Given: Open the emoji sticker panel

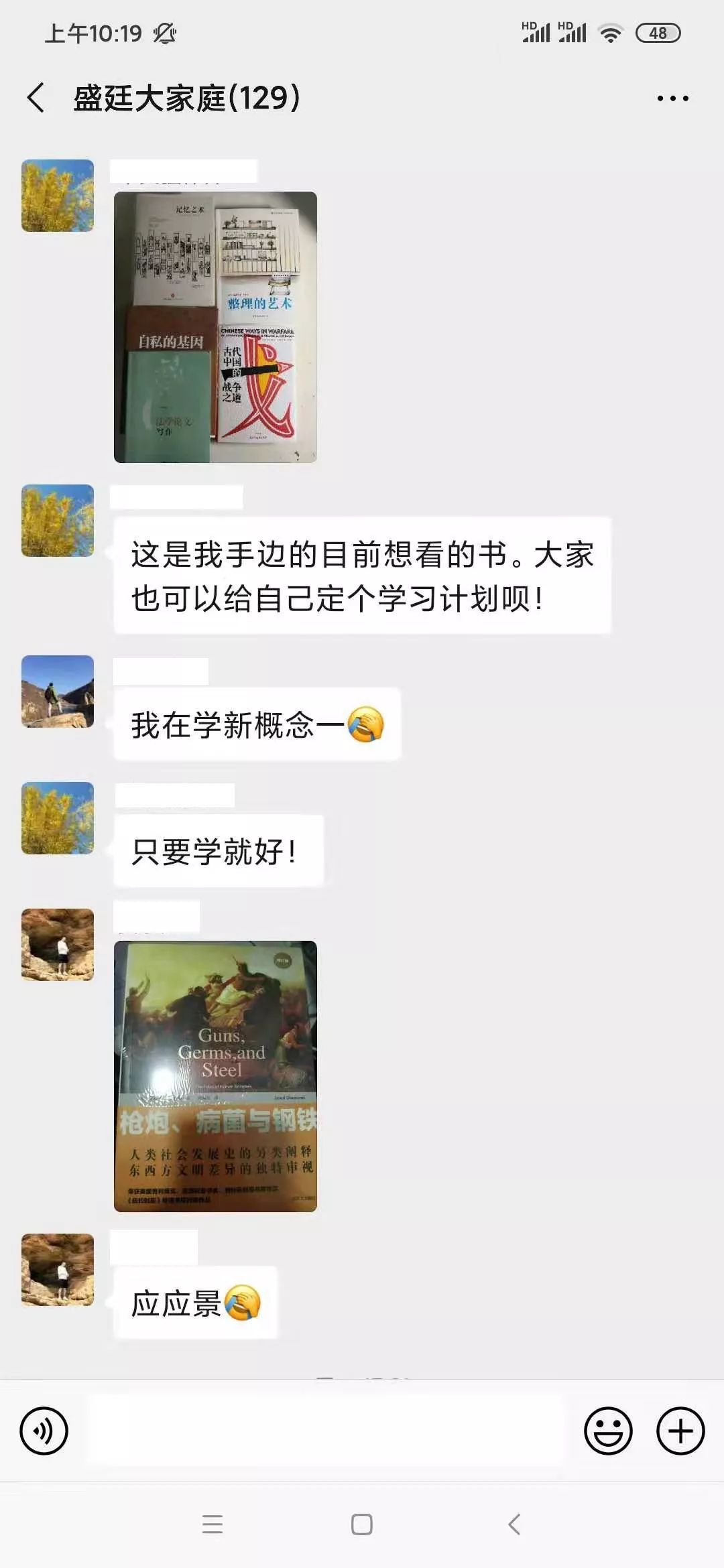Looking at the screenshot, I should click(x=608, y=1431).
